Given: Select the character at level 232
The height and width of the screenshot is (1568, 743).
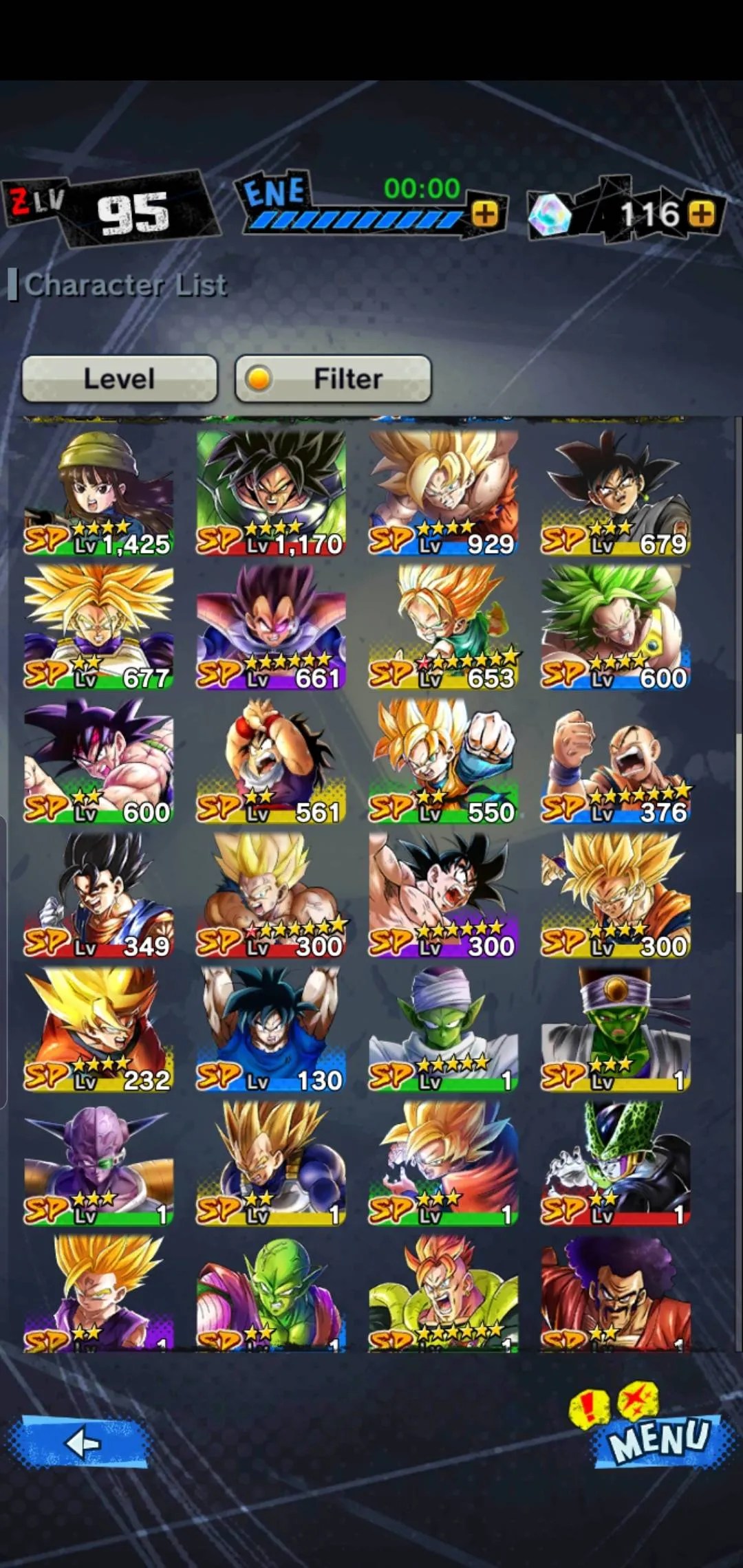Looking at the screenshot, I should click(98, 1030).
